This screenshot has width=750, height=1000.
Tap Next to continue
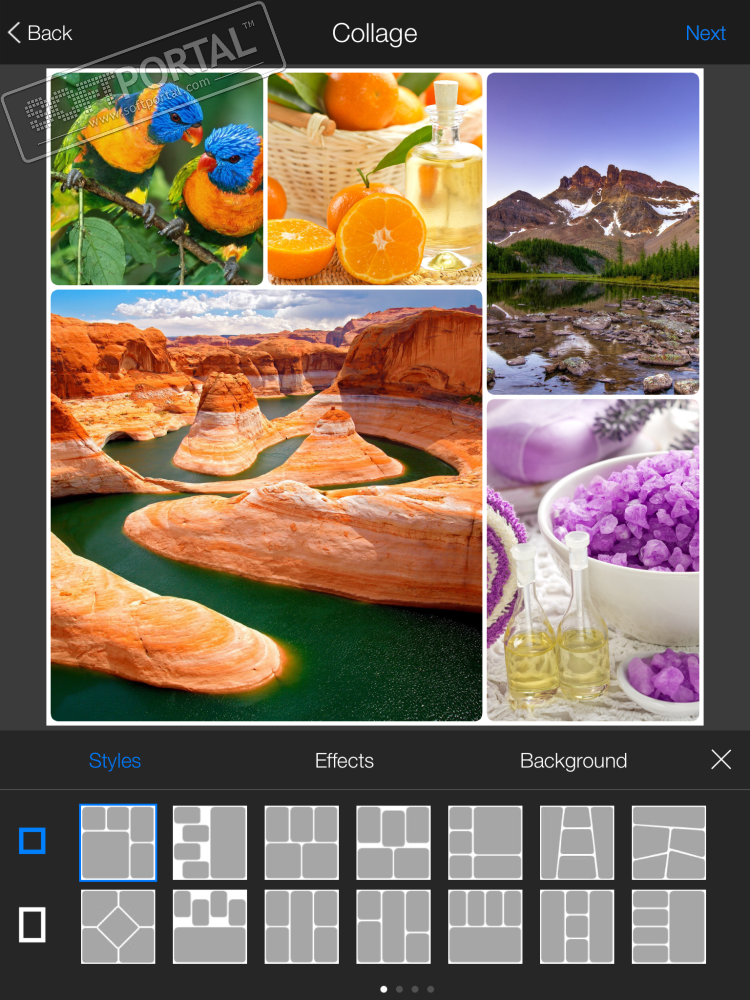point(705,33)
